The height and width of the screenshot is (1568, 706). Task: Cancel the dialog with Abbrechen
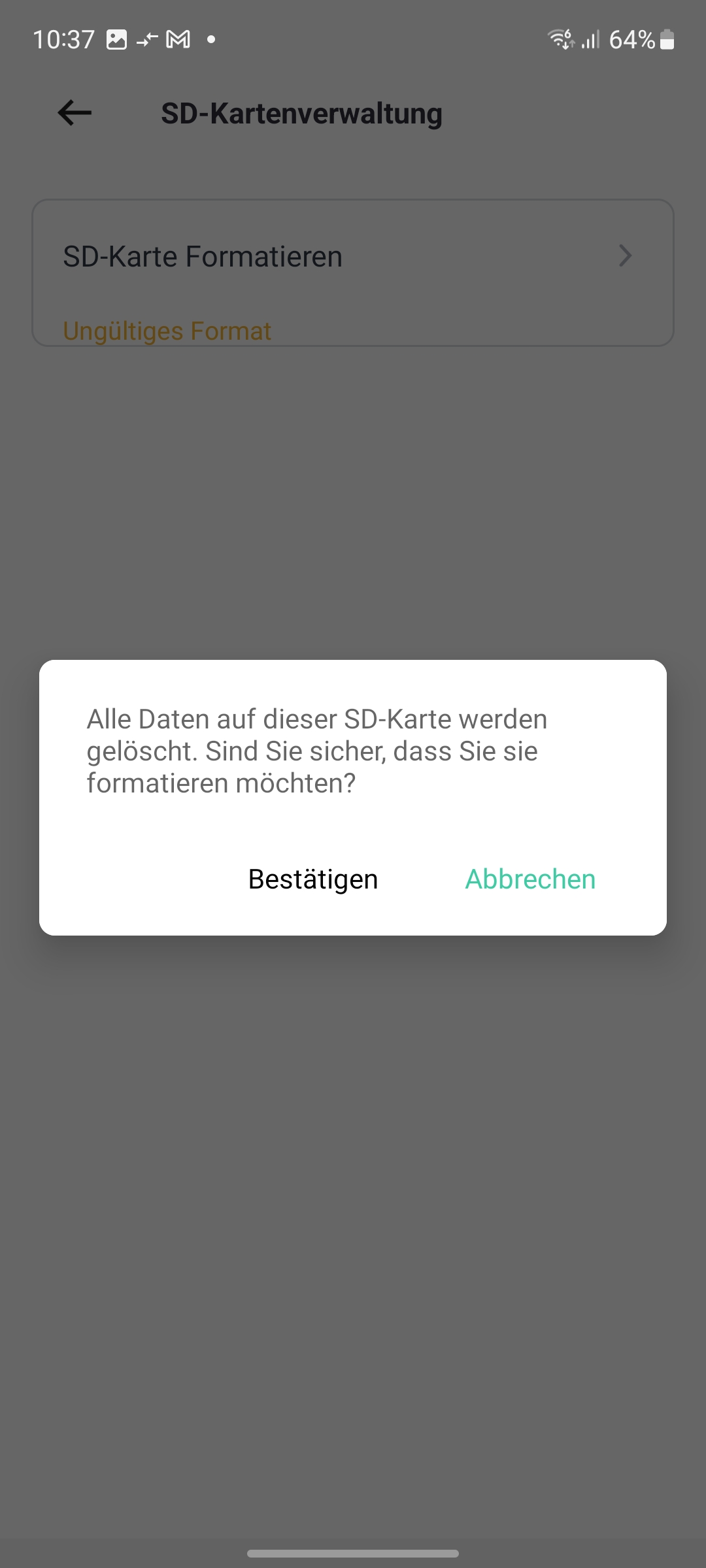(x=530, y=879)
